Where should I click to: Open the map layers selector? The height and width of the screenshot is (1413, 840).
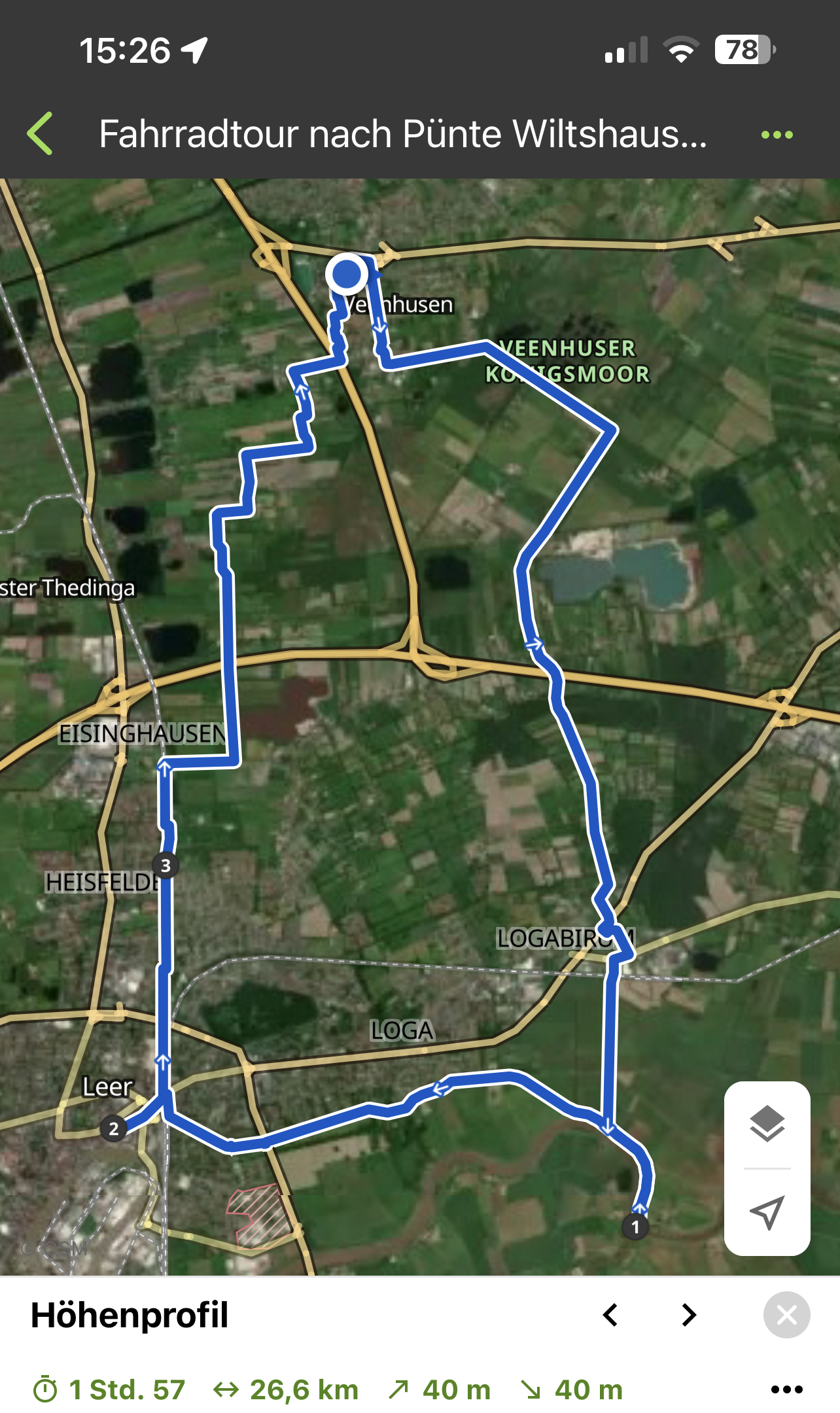[767, 1125]
